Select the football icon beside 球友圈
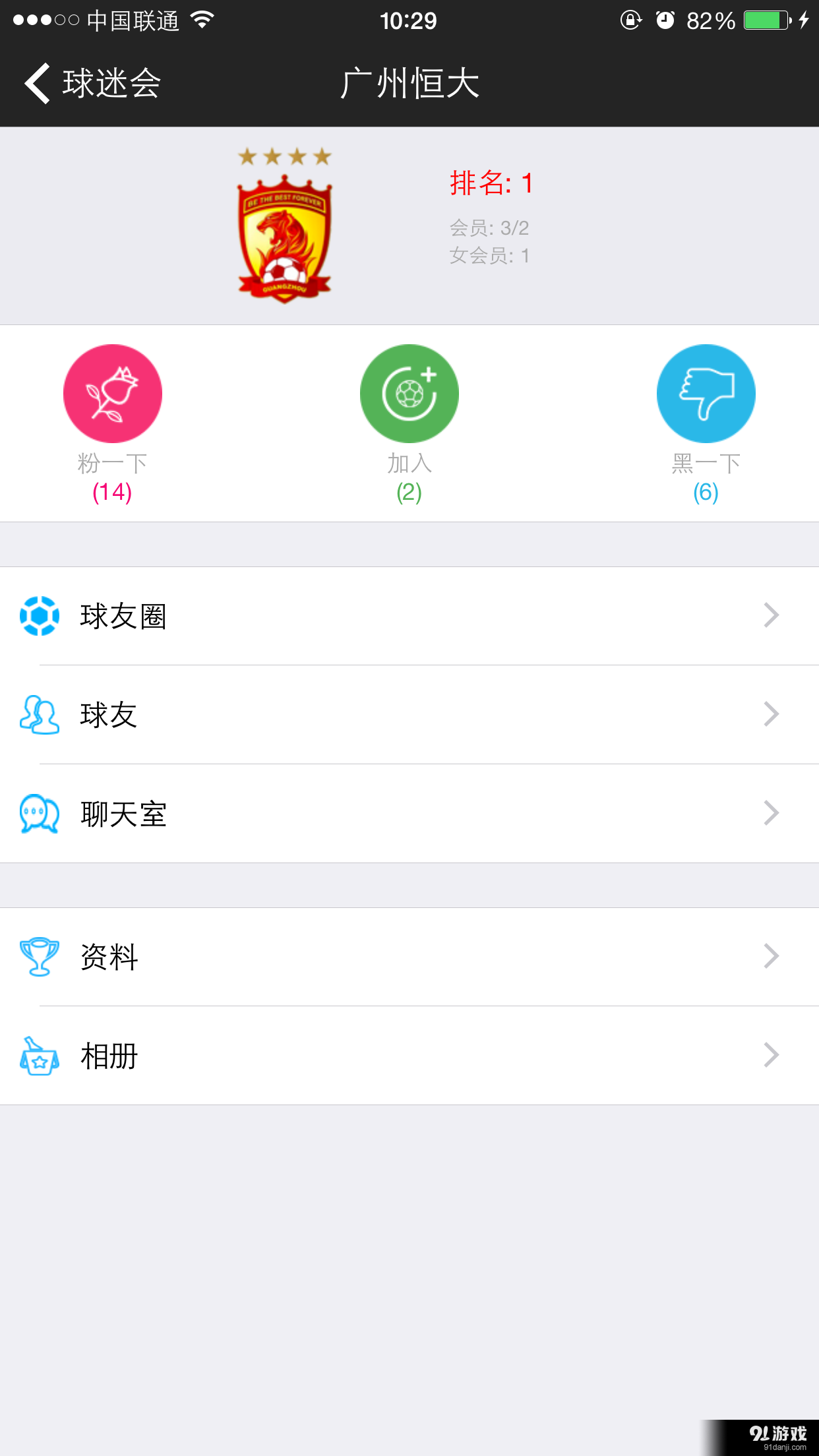819x1456 pixels. point(40,616)
